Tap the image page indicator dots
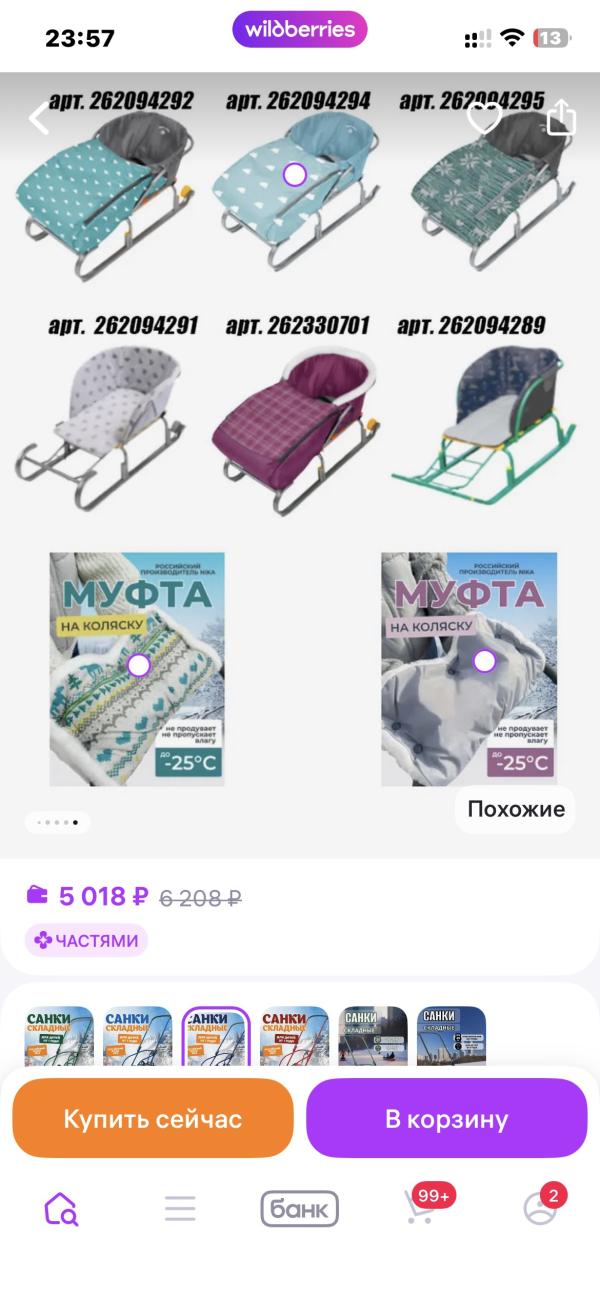 58,822
